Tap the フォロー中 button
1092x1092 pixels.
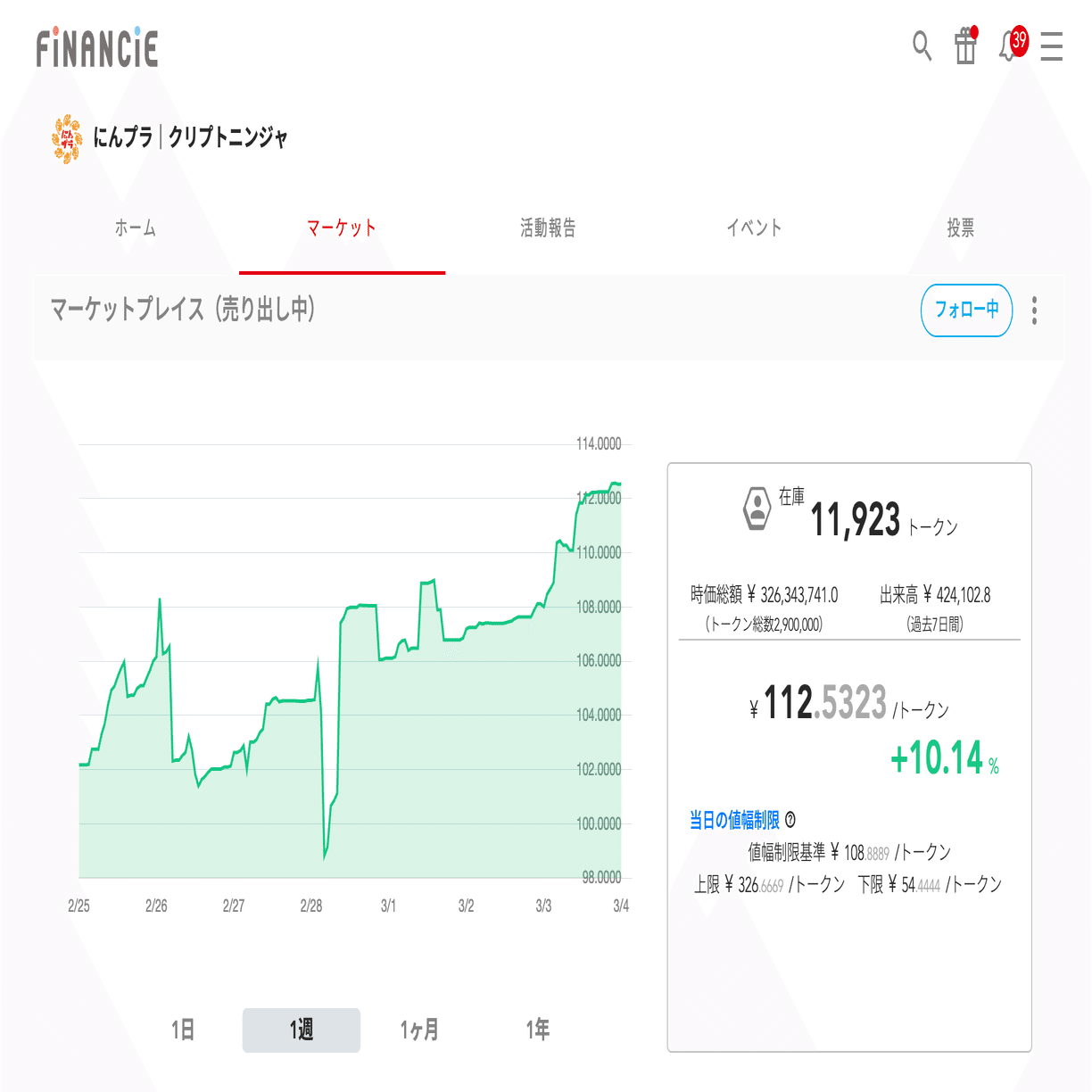pyautogui.click(x=966, y=310)
